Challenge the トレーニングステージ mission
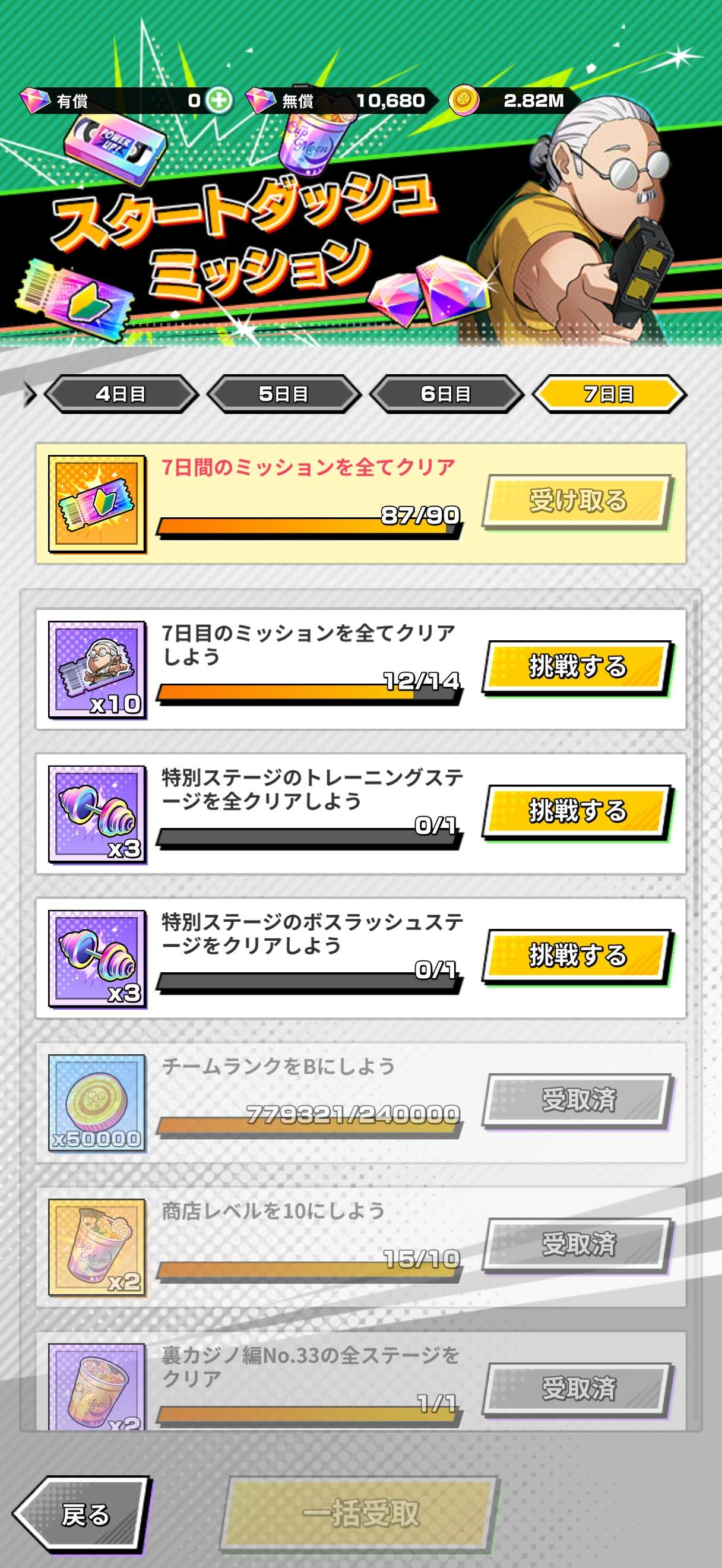Image resolution: width=722 pixels, height=1568 pixels. [577, 811]
